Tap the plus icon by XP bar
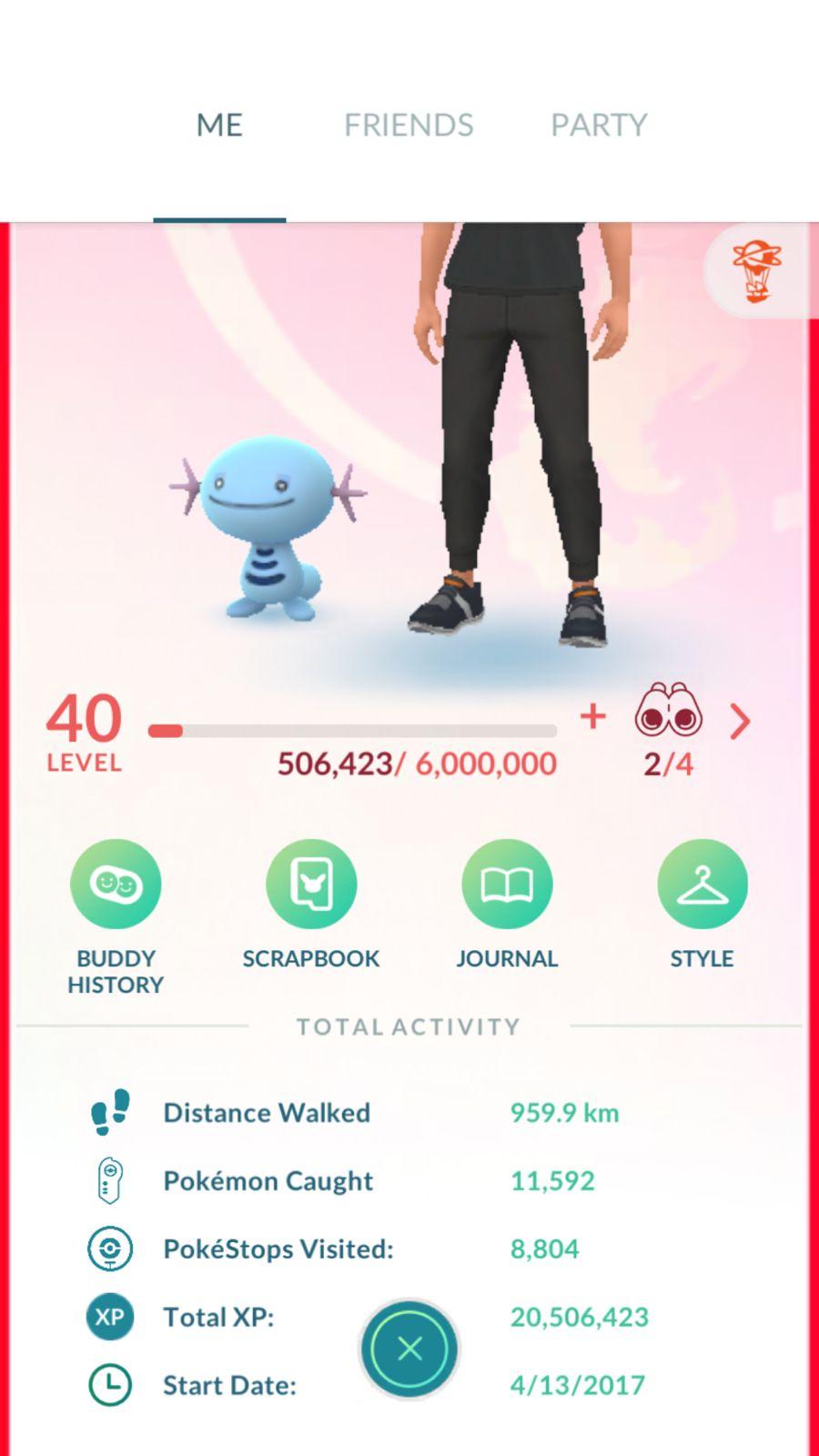The image size is (819, 1456). click(x=592, y=717)
